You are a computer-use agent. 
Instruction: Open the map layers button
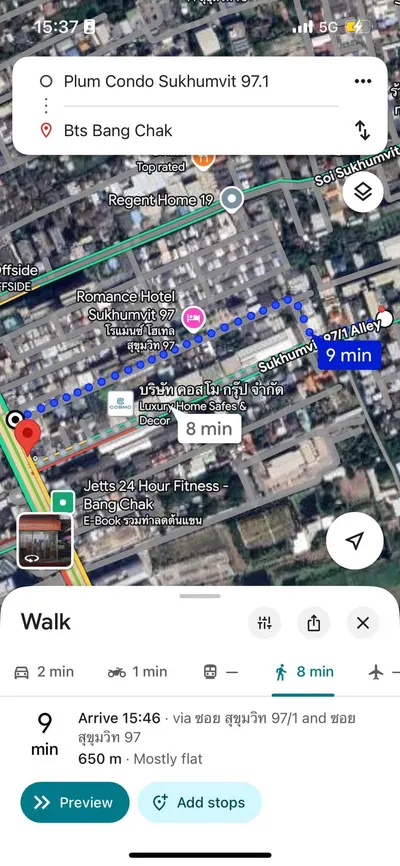363,192
